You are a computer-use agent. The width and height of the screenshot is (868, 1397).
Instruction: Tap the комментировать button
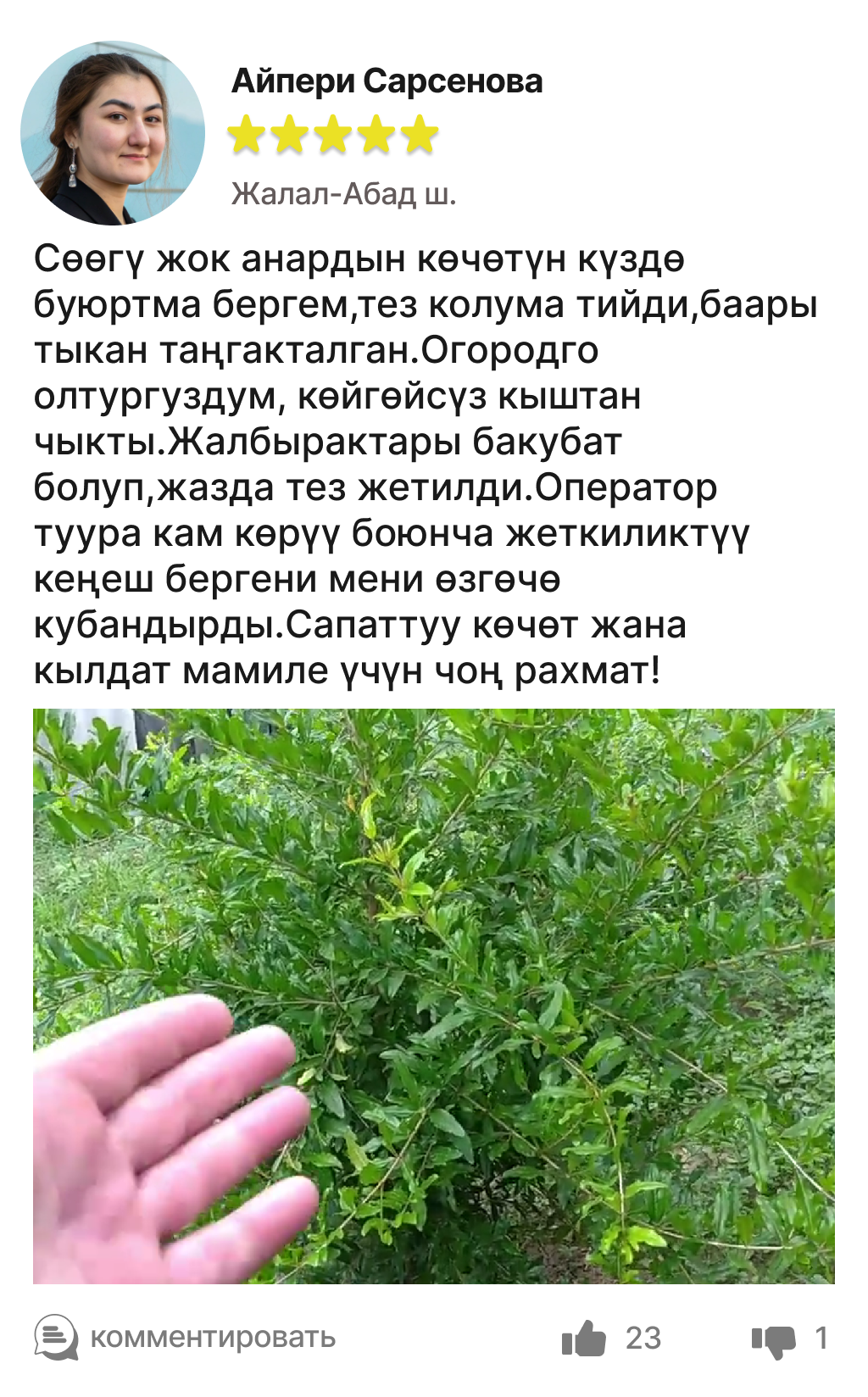(185, 1338)
